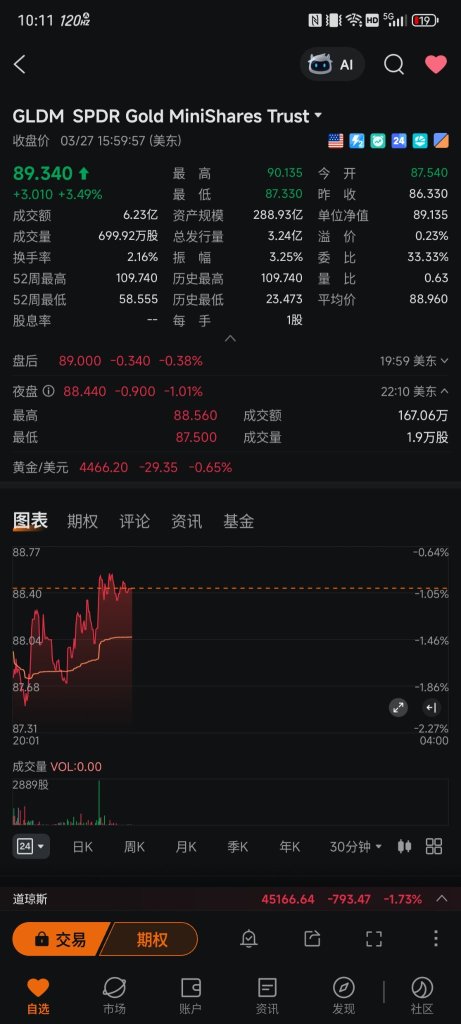
Task: Open the search magnifier icon
Action: [394, 64]
